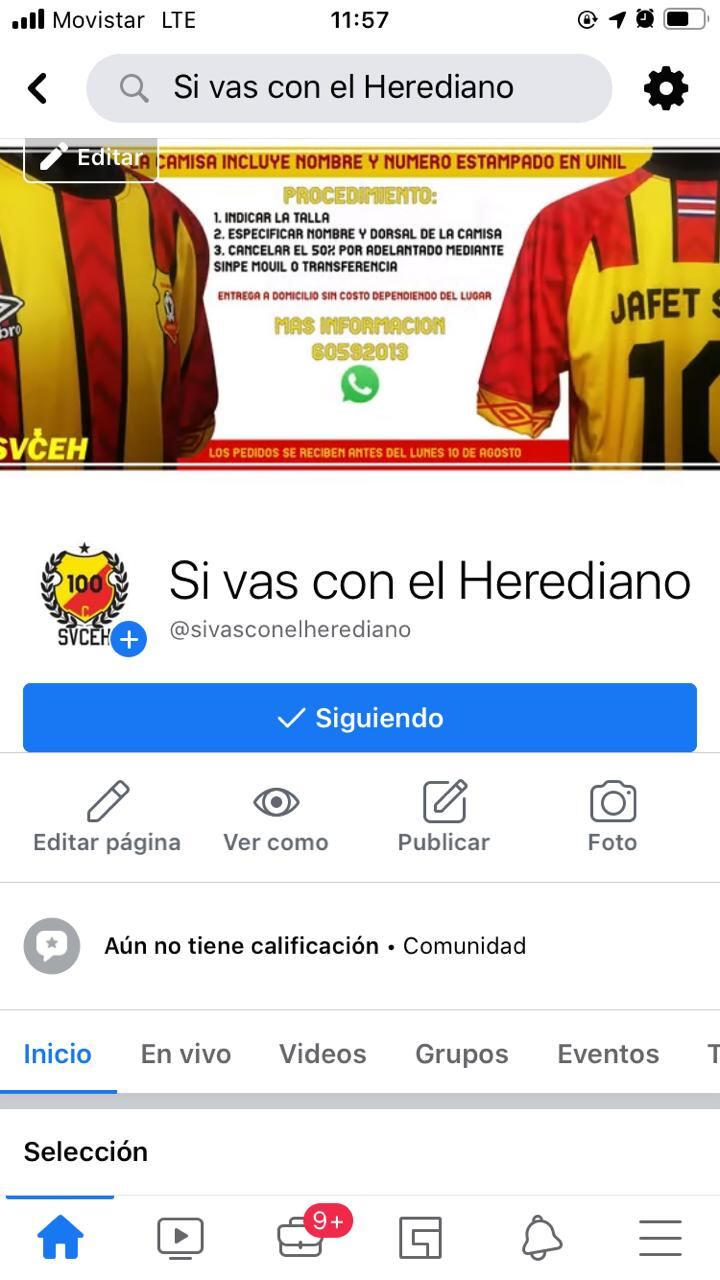This screenshot has height=1280, width=720.
Task: Tap Editar on the cover photo
Action: (91, 157)
